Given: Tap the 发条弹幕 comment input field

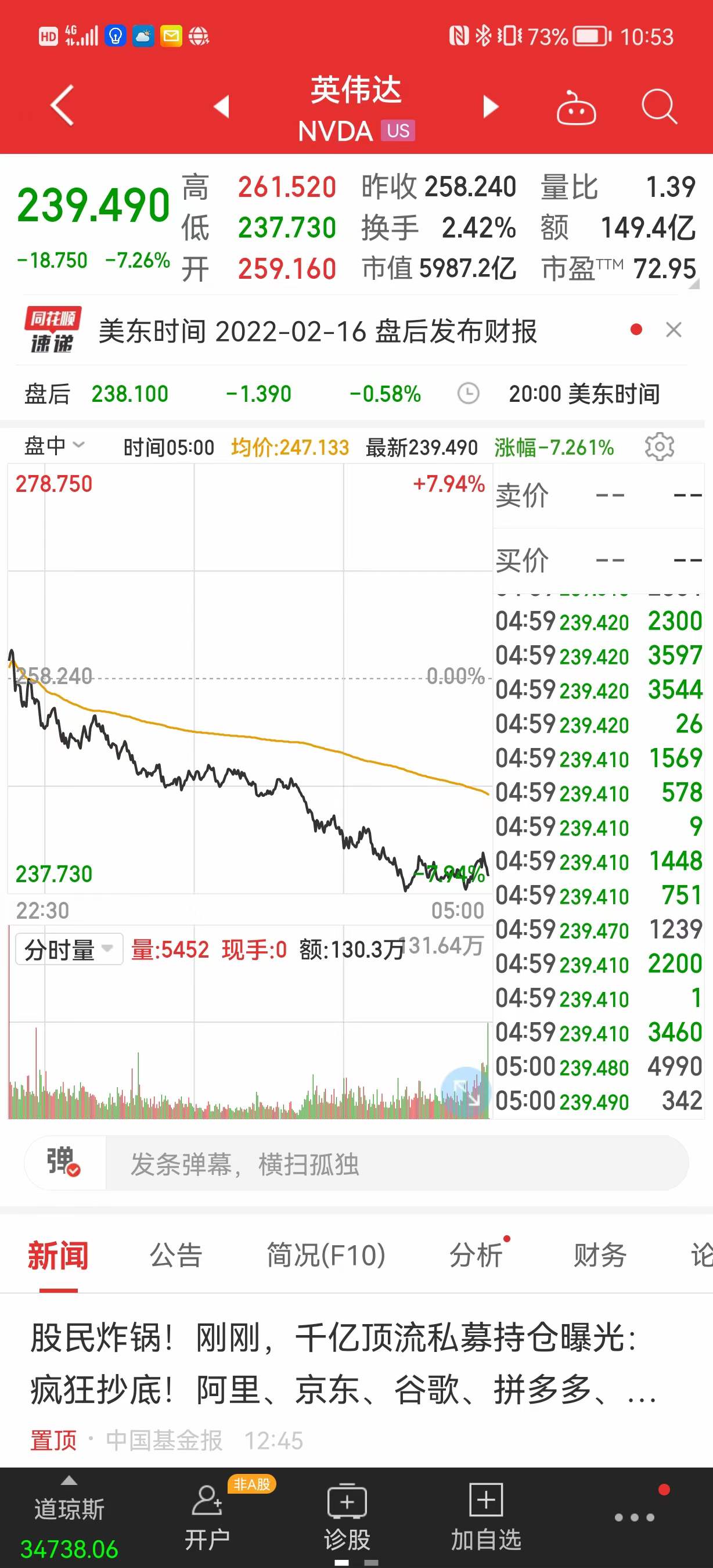Looking at the screenshot, I should 395,1164.
